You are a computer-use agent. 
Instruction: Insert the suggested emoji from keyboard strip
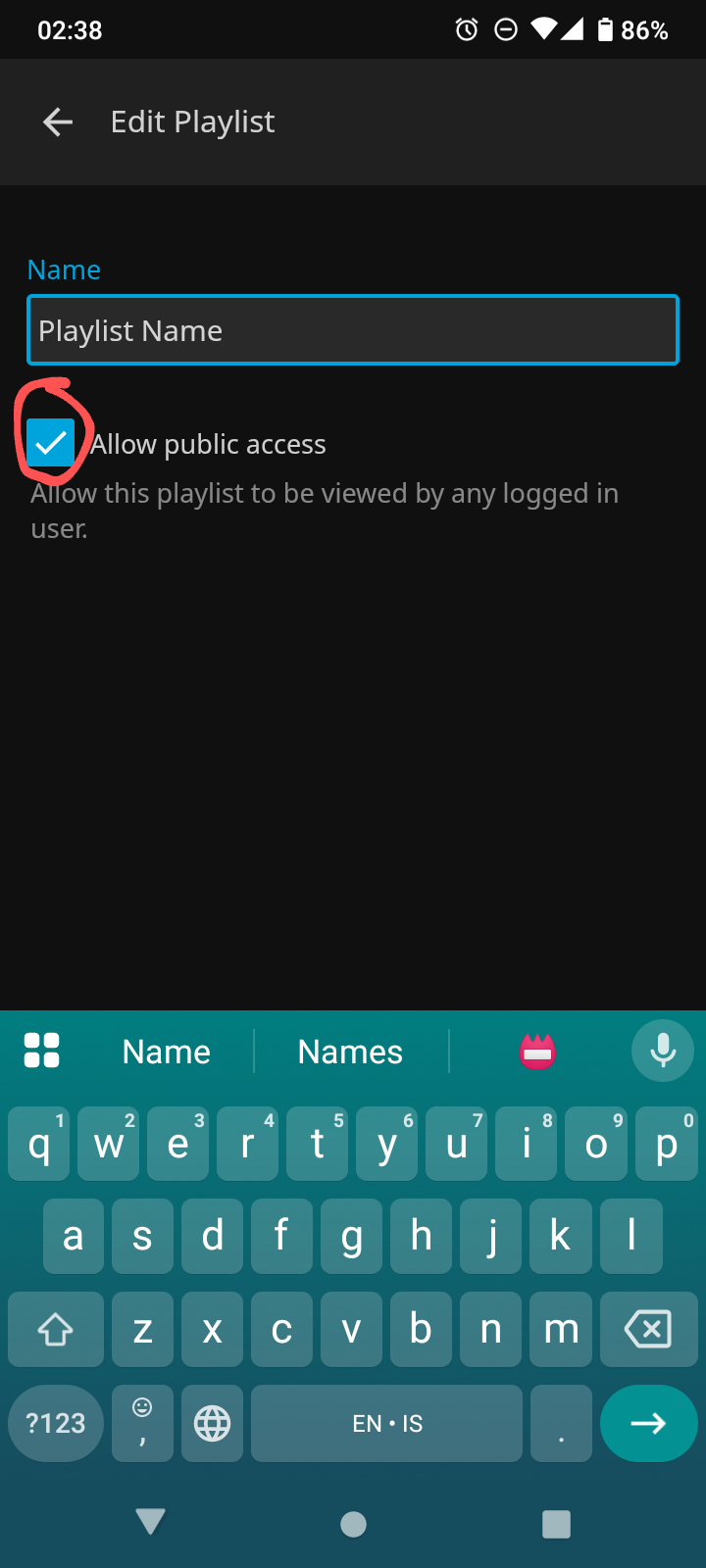coord(537,1052)
